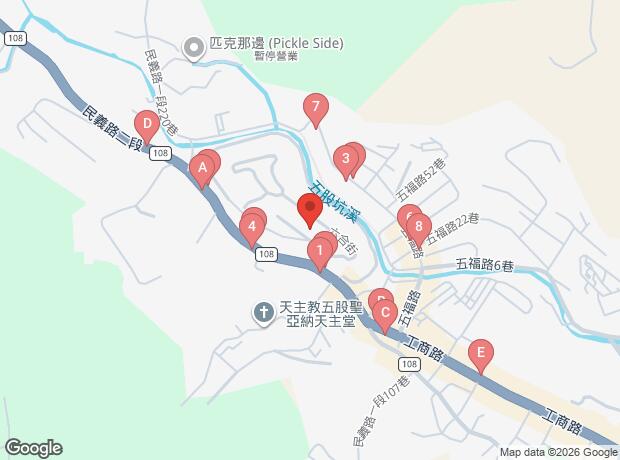Tap the pin labeled D
This screenshot has width=620, height=460.
147,126
